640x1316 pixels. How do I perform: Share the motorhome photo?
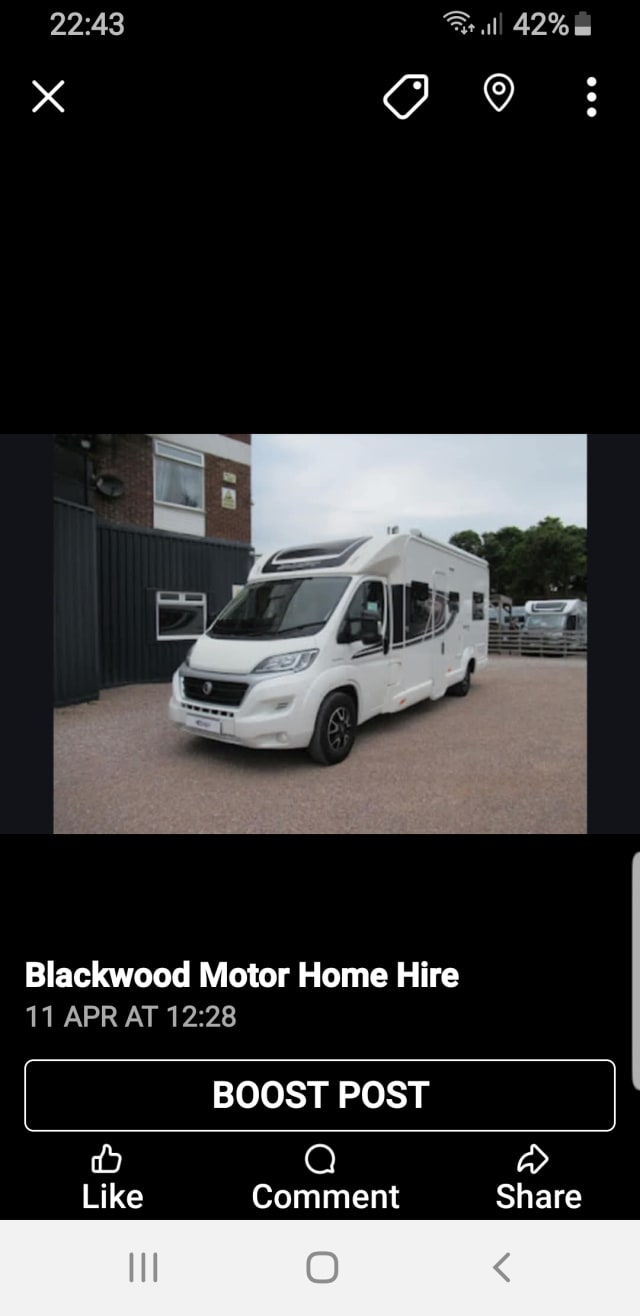(x=537, y=1178)
